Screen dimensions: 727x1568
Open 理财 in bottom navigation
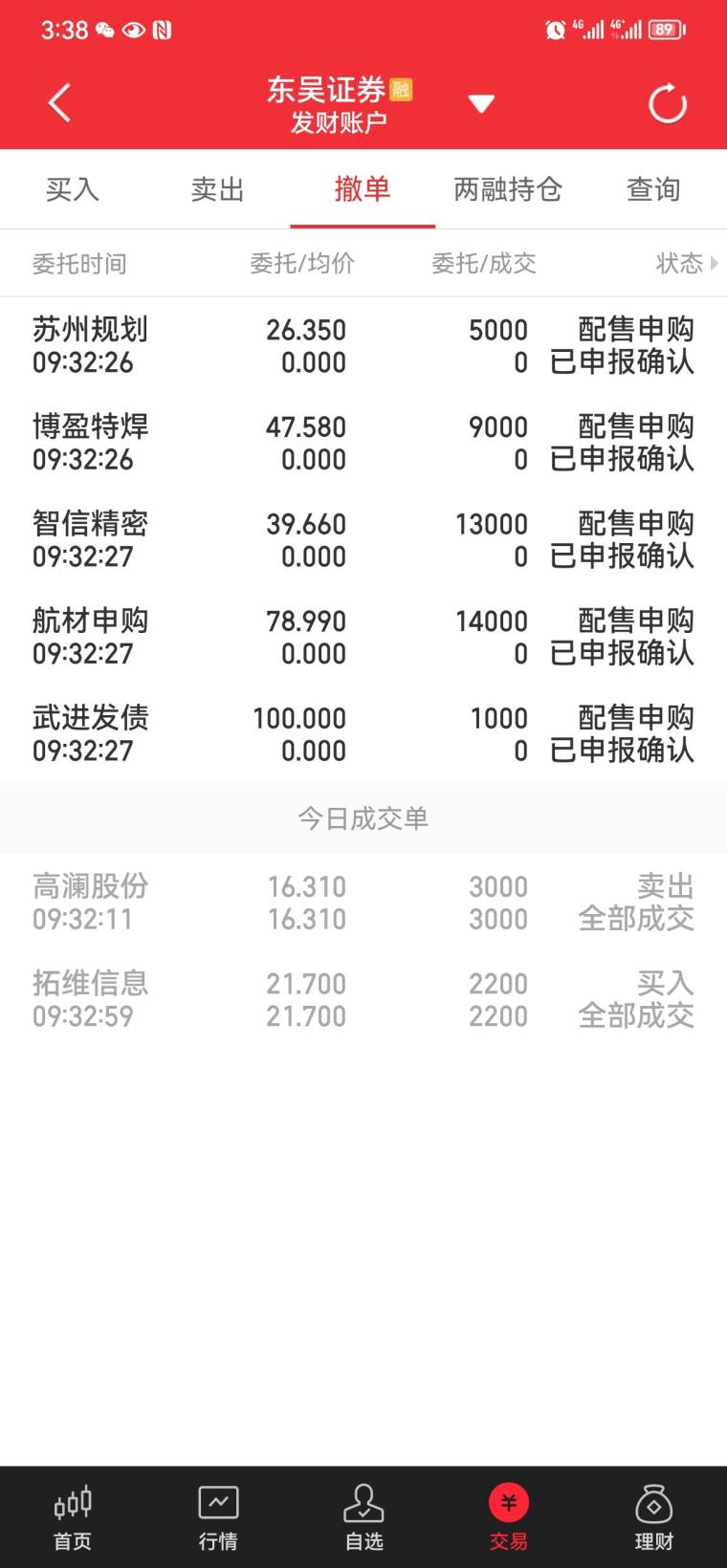pos(654,1517)
